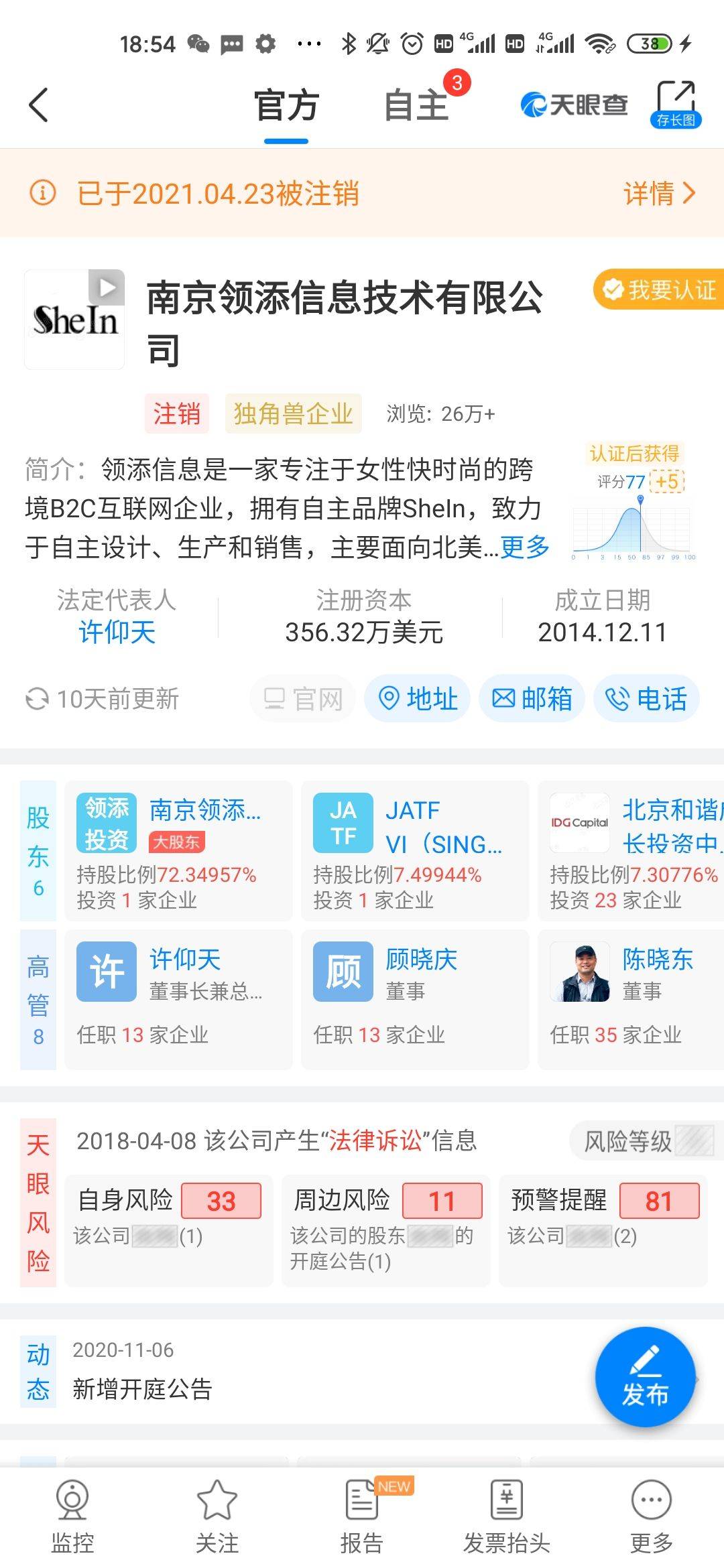Save long screenshot with 存长图 icon

click(x=676, y=104)
